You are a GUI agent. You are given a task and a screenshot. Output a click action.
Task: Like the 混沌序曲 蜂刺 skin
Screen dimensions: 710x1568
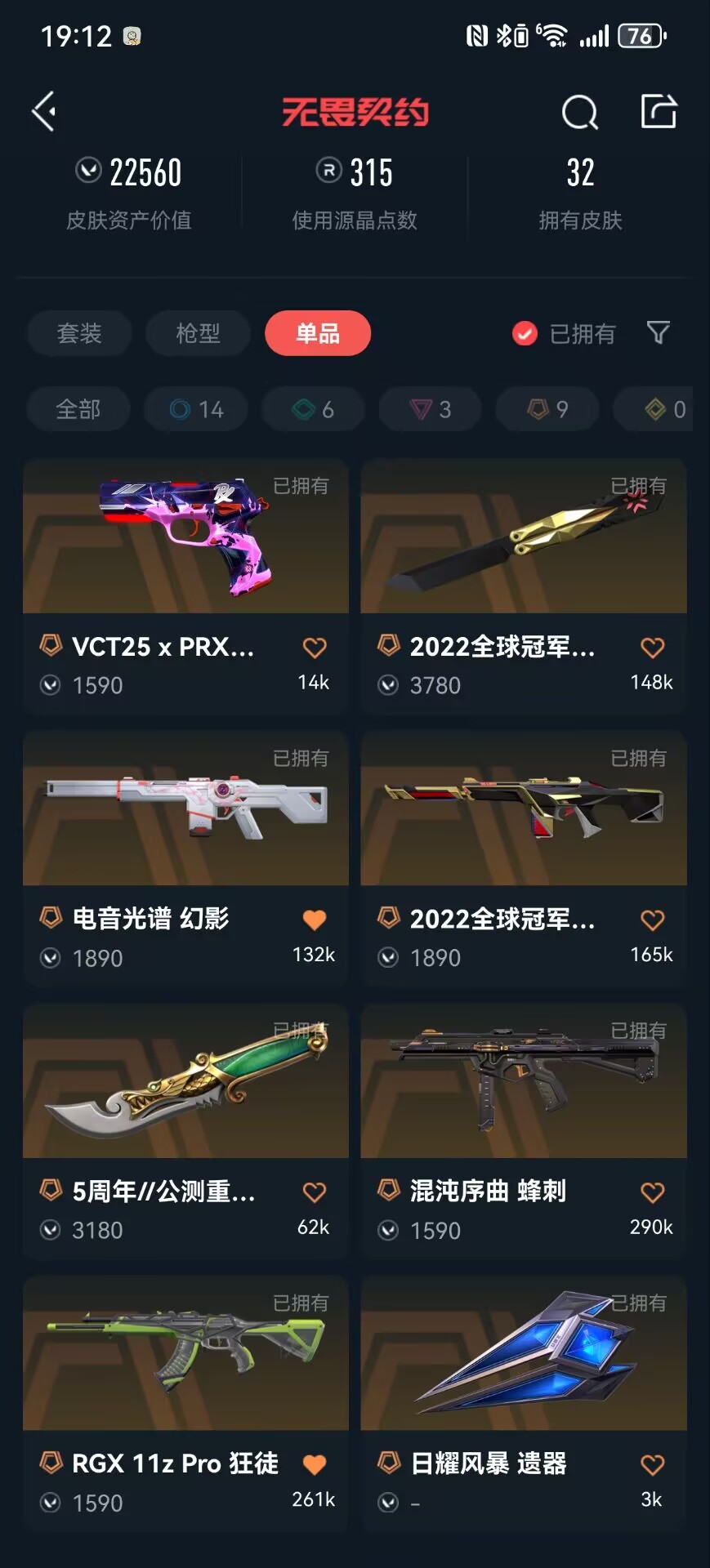(x=652, y=1192)
